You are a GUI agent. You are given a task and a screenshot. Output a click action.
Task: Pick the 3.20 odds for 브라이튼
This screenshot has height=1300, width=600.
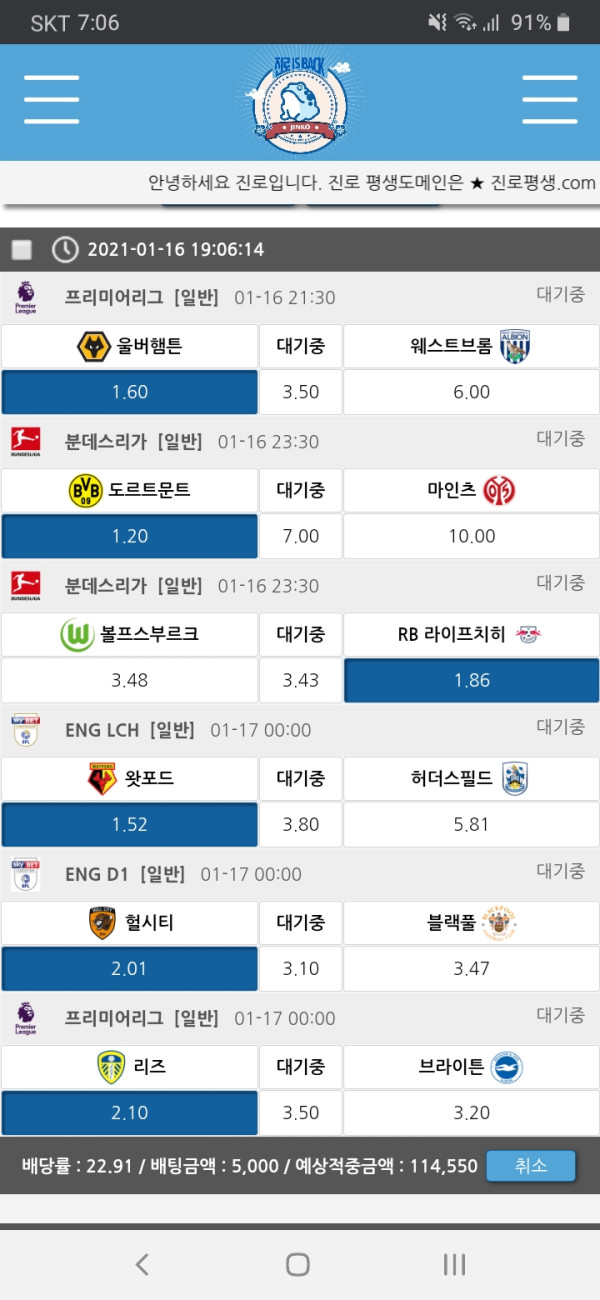pos(471,1112)
